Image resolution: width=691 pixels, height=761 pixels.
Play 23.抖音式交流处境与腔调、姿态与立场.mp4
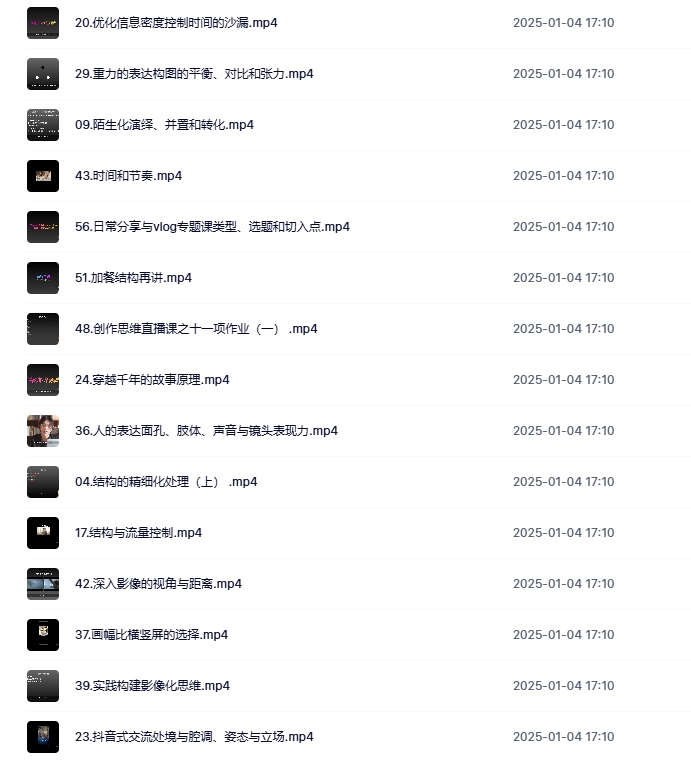pyautogui.click(x=194, y=737)
